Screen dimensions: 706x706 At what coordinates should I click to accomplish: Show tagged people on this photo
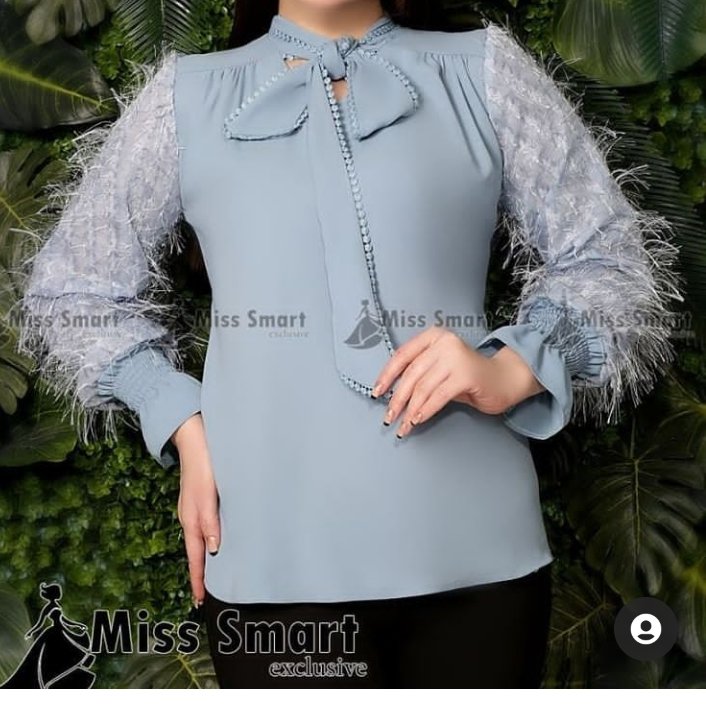(646, 628)
